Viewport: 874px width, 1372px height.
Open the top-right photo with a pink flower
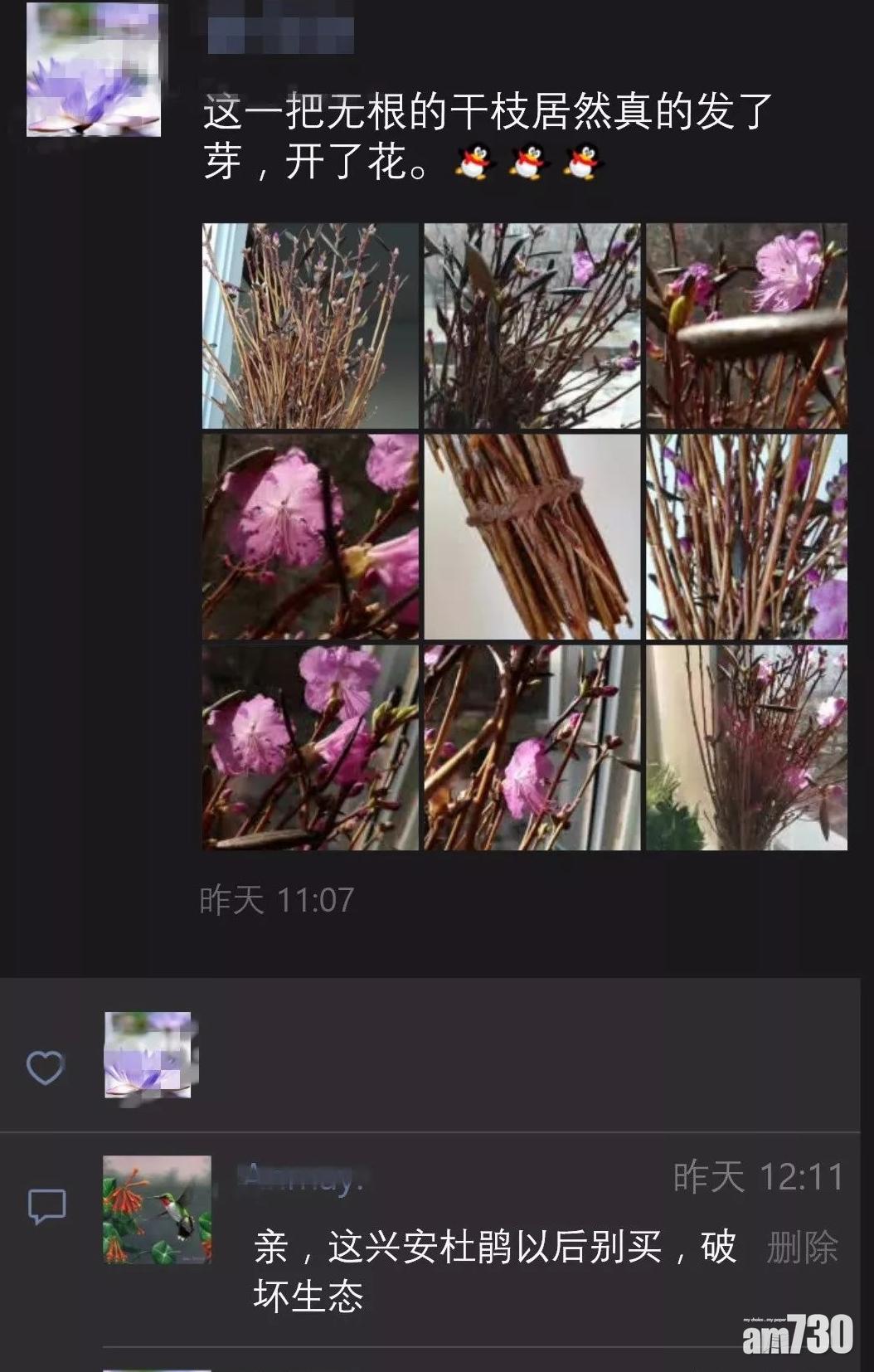pos(746,325)
